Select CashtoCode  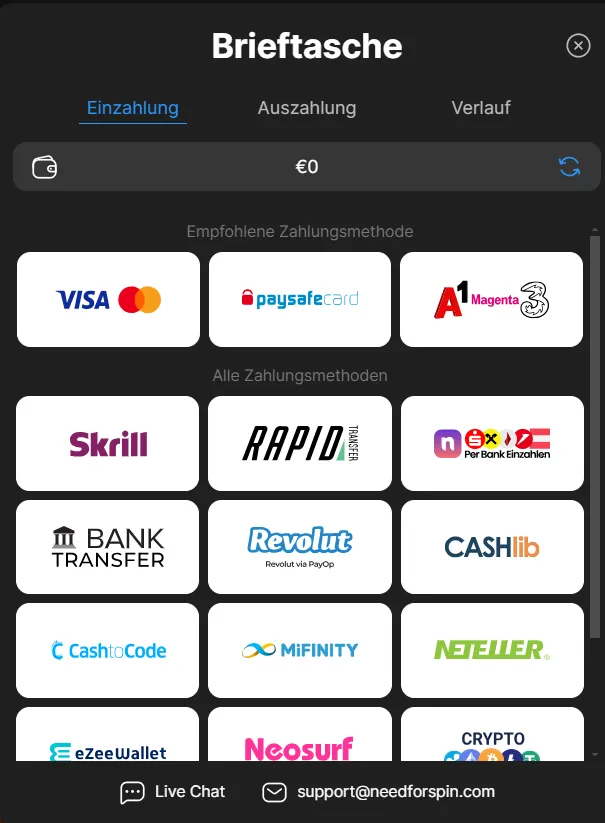coord(108,650)
